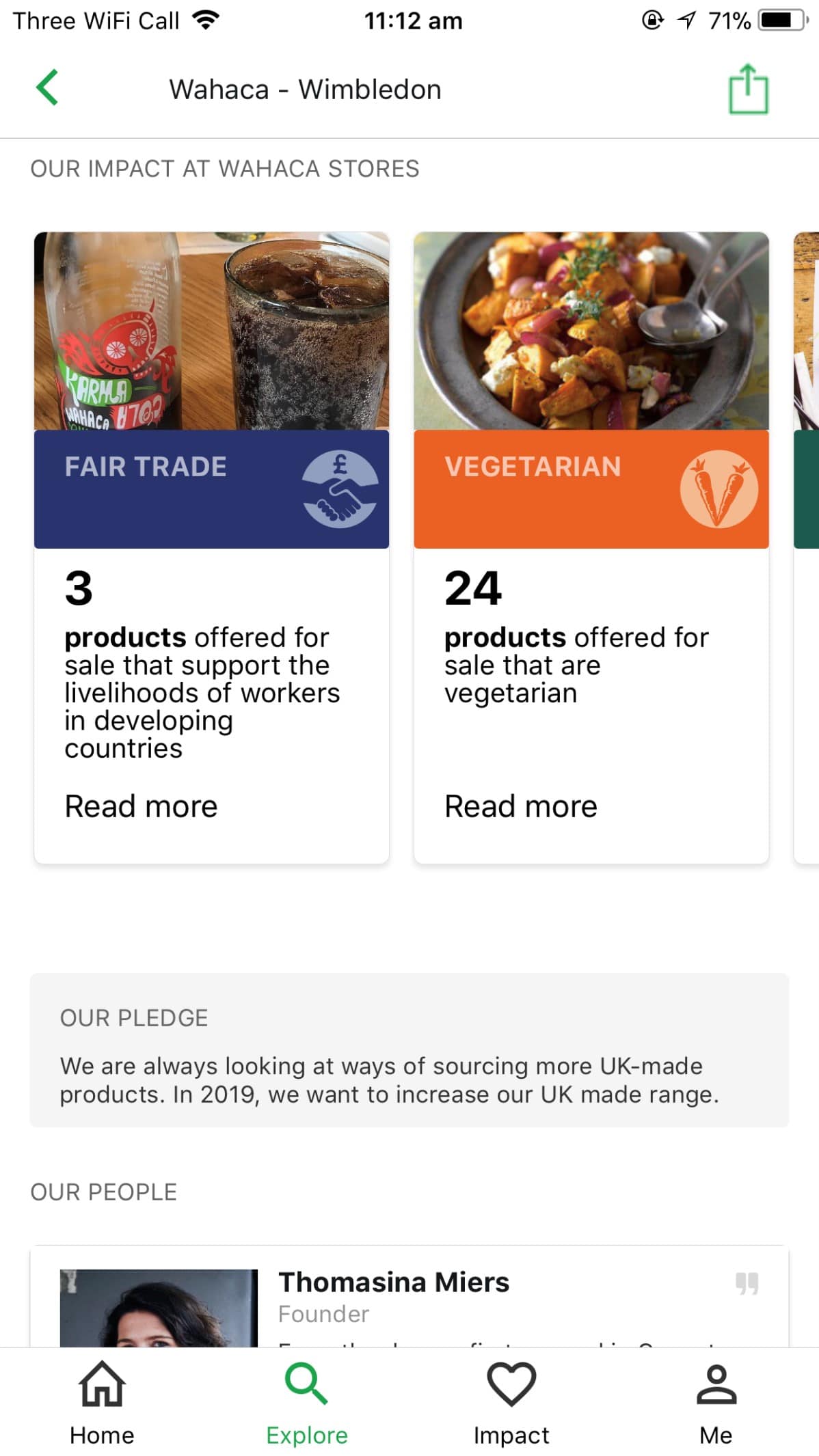819x1456 pixels.
Task: Tap Read more under Vegetarian
Action: coord(520,806)
